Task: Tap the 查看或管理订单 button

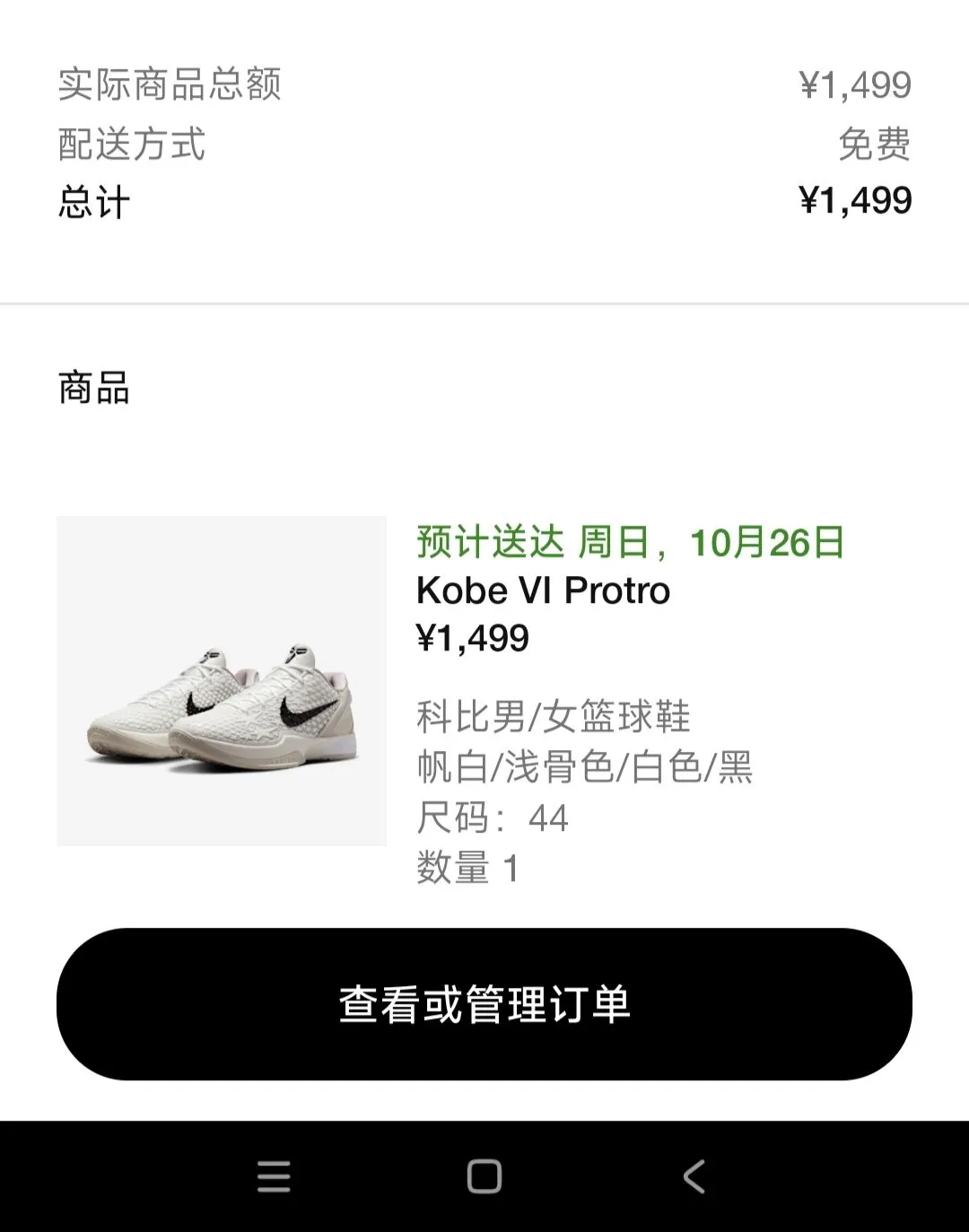Action: point(484,1004)
